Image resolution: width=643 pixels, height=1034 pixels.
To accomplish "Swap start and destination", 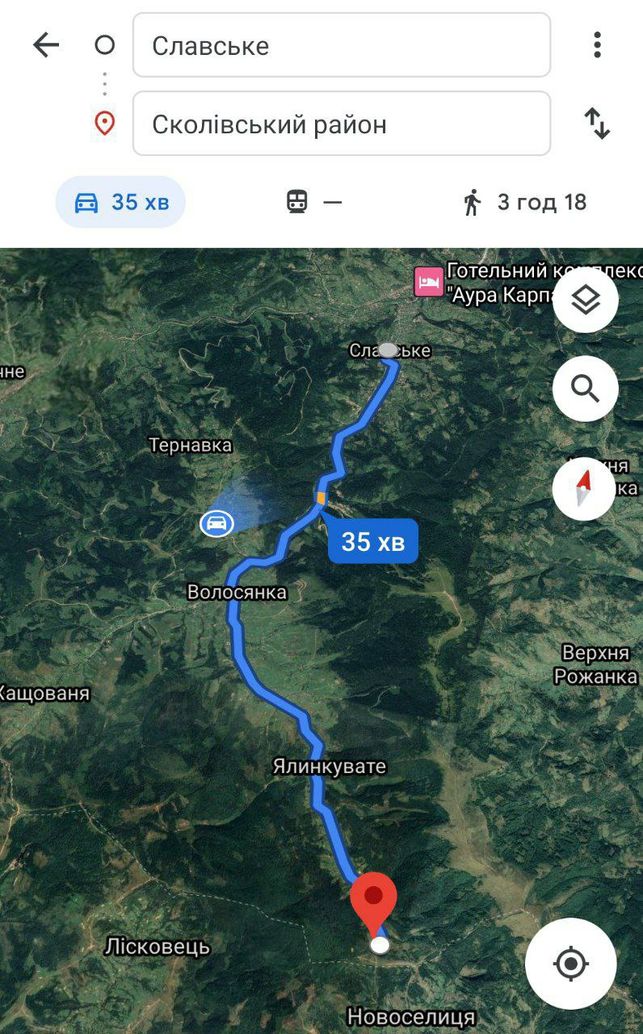I will [x=597, y=123].
